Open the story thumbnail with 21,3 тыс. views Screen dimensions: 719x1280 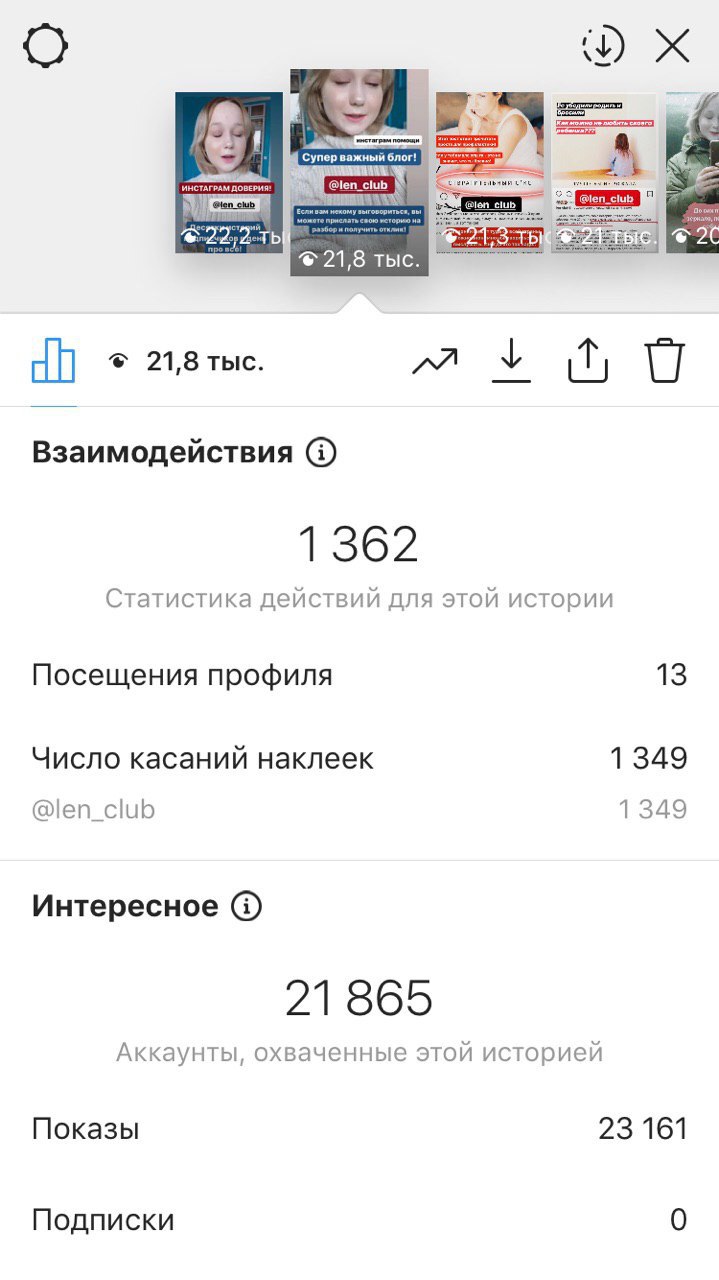click(x=490, y=173)
